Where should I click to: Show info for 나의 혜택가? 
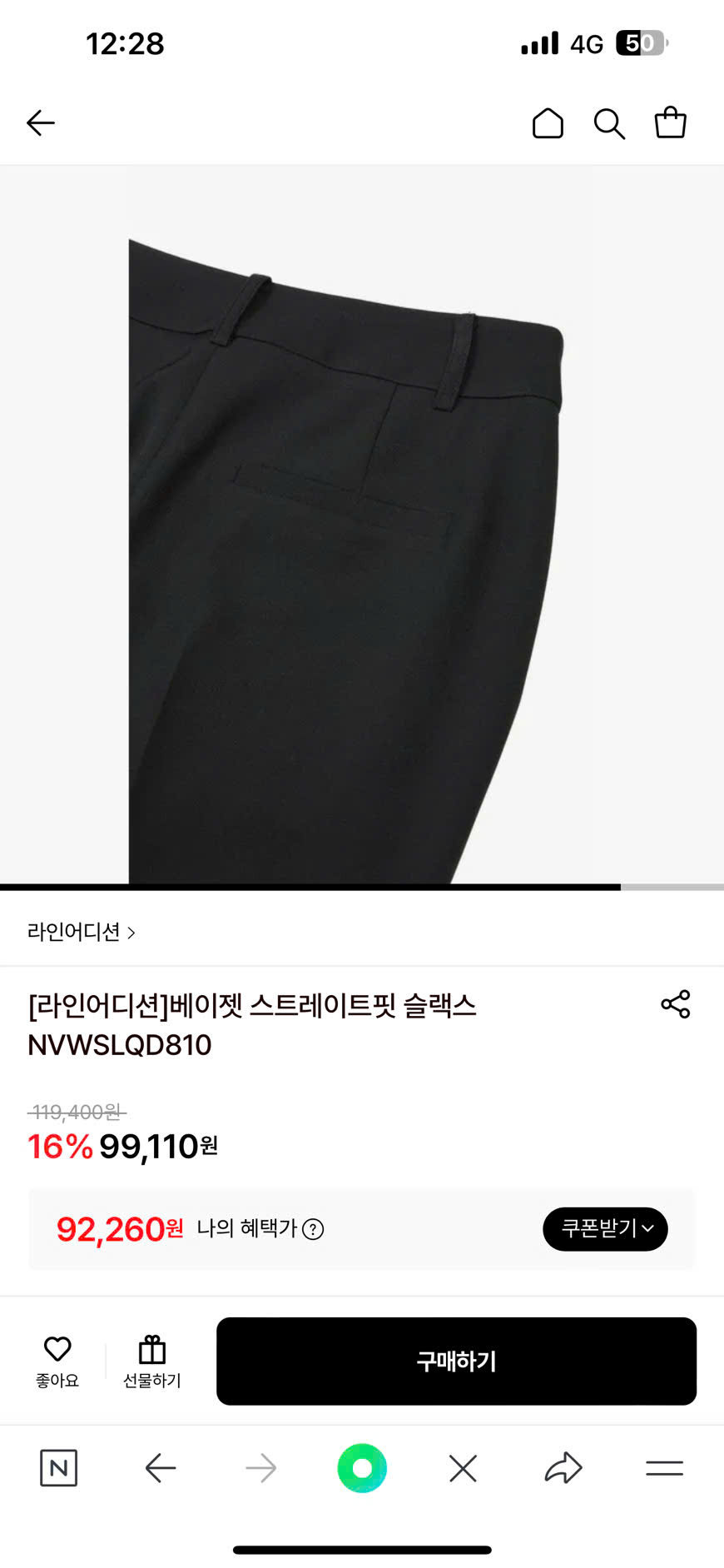pyautogui.click(x=313, y=1229)
